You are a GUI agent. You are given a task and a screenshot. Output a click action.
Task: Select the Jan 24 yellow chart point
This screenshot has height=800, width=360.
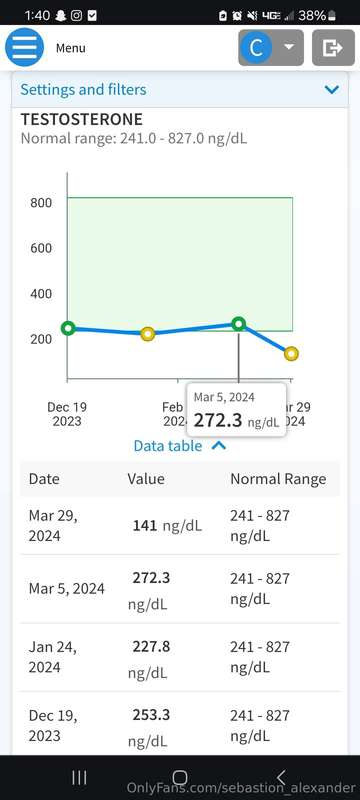(x=147, y=334)
